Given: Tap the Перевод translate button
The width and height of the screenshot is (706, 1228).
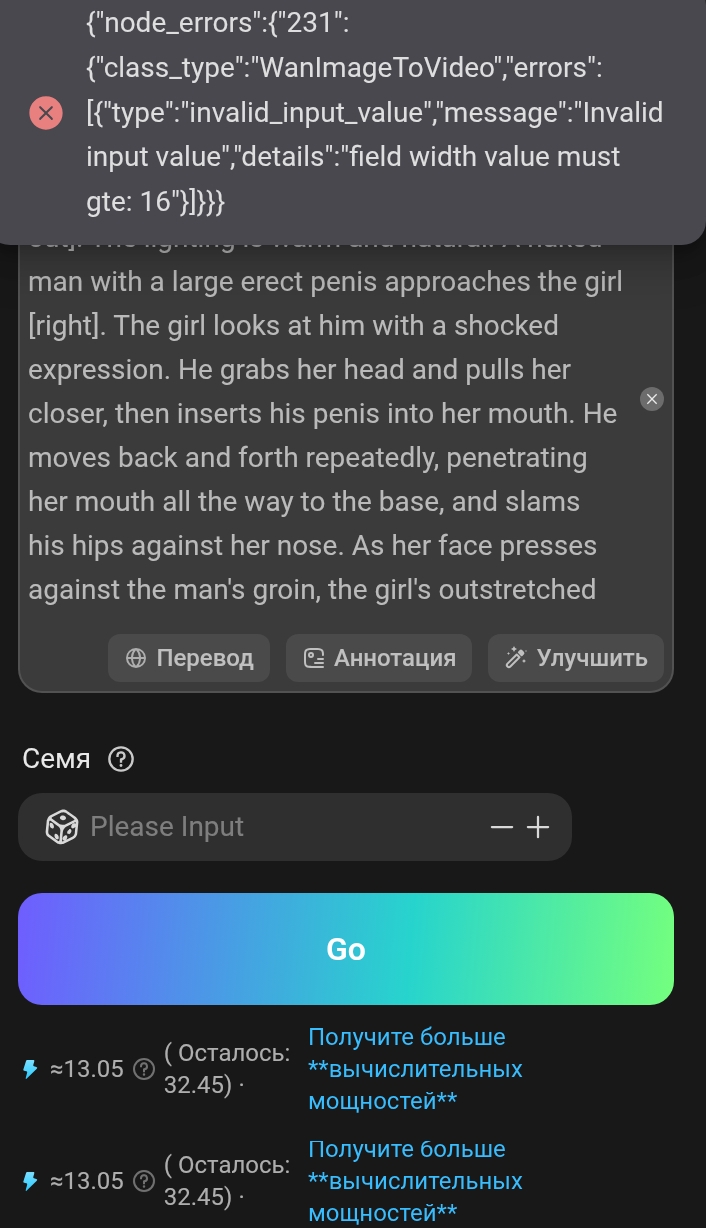Looking at the screenshot, I should pos(189,658).
